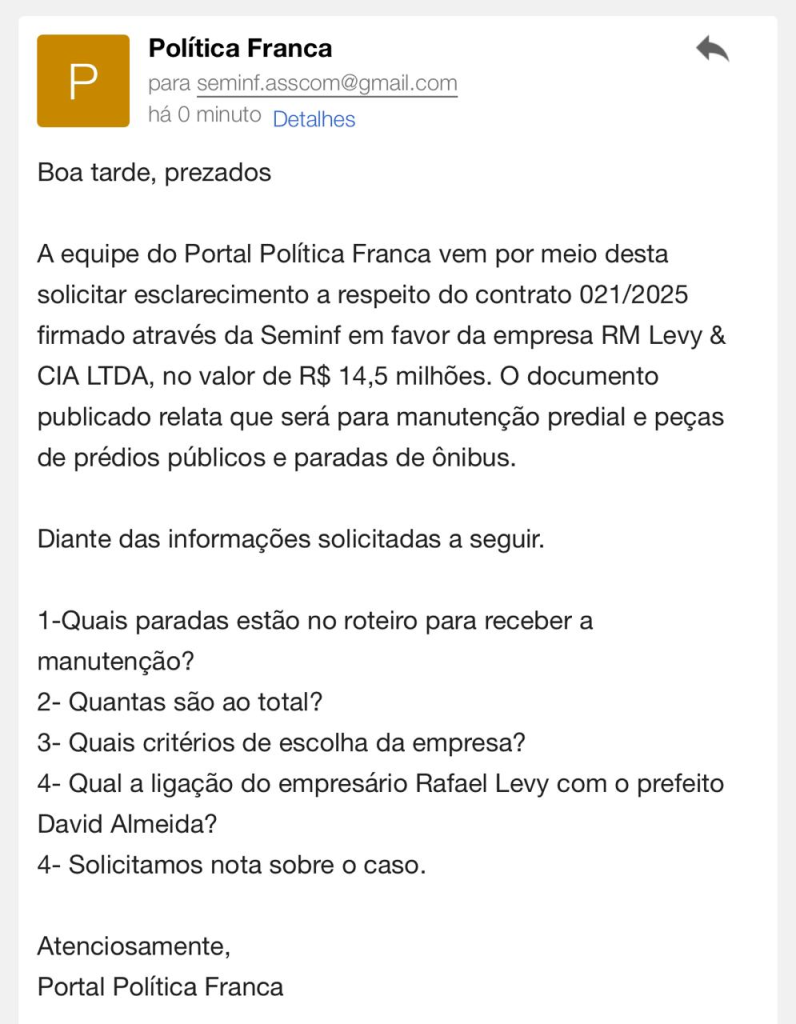
Task: Open the Política Franca sender avatar
Action: pyautogui.click(x=83, y=81)
